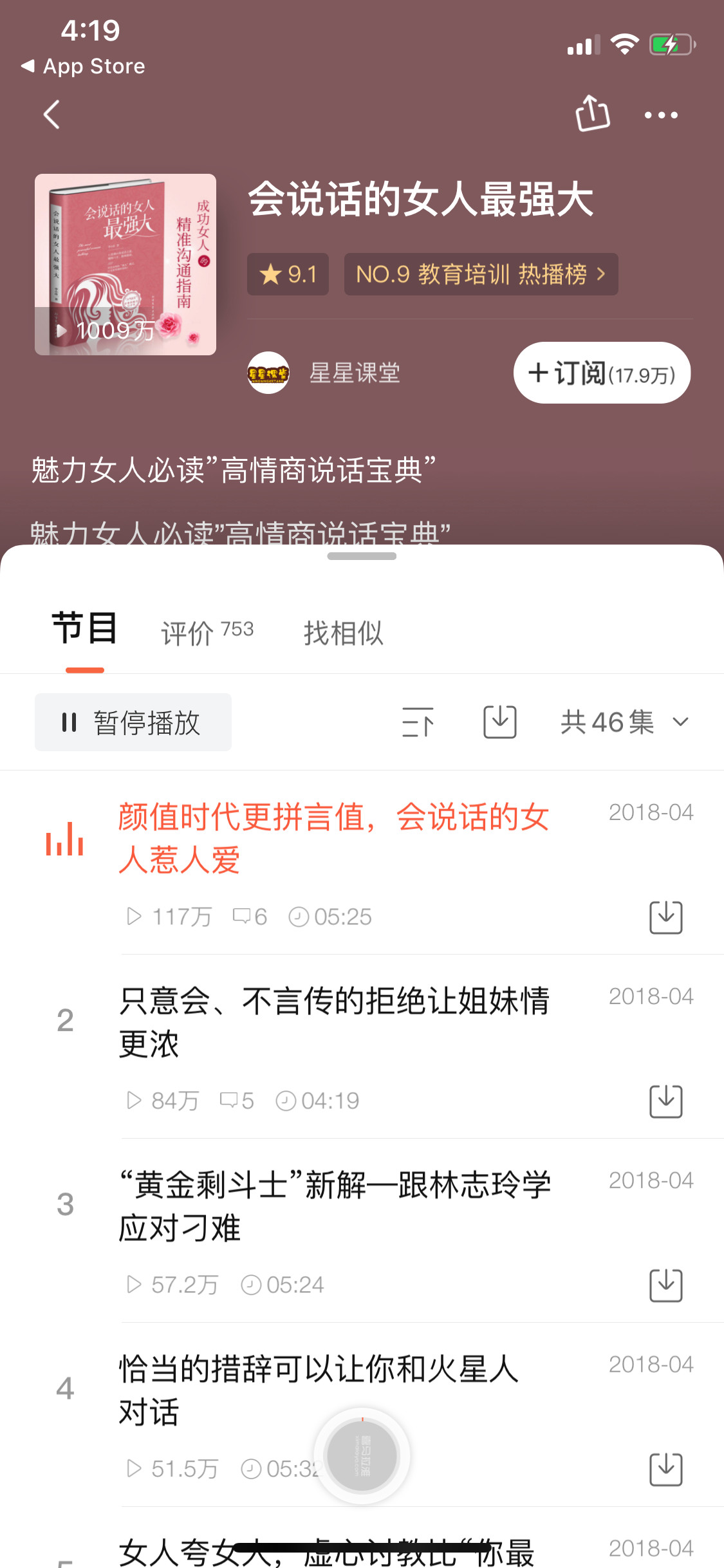This screenshot has height=1568, width=724.
Task: Open batch download for all episodes
Action: [499, 722]
